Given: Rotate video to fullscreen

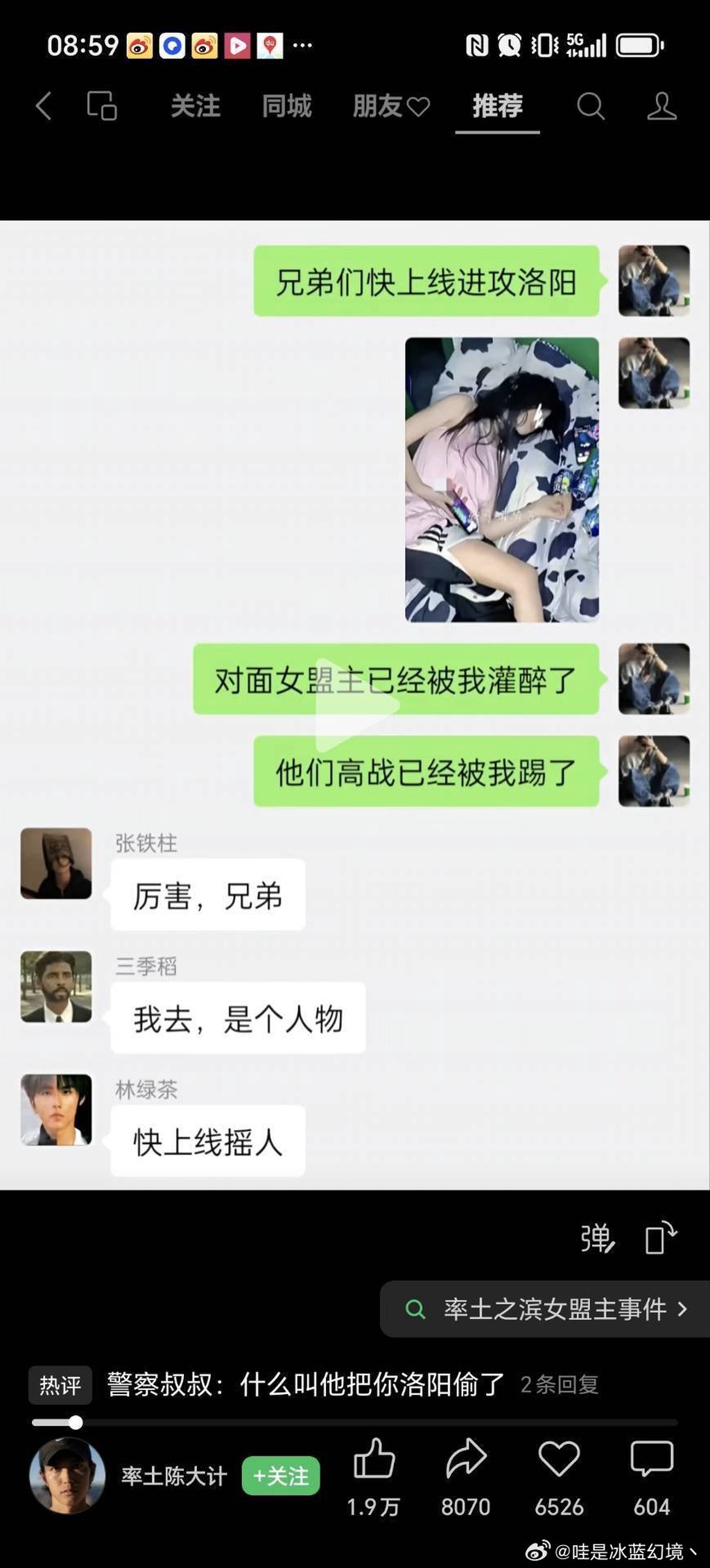Looking at the screenshot, I should 659,1237.
